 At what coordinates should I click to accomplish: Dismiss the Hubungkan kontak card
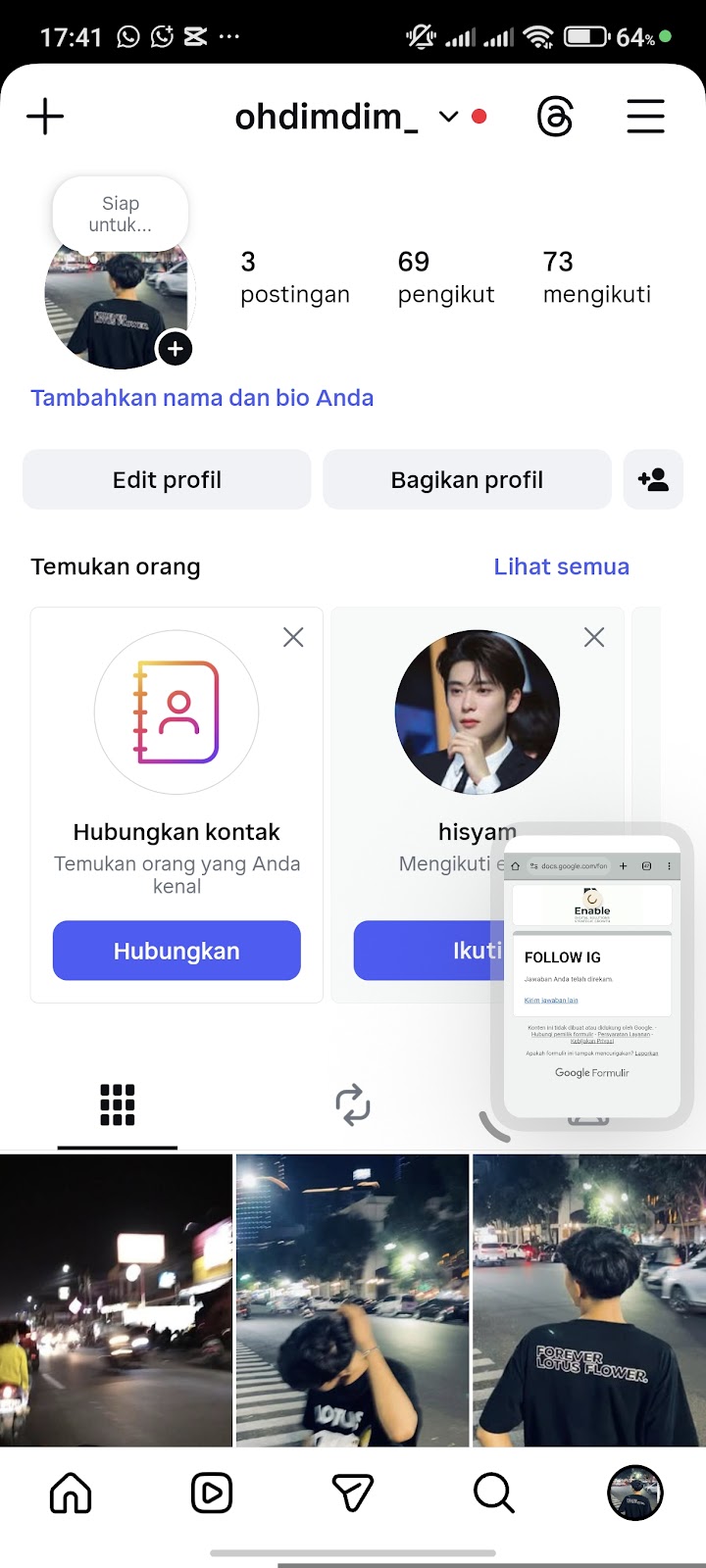coord(293,638)
